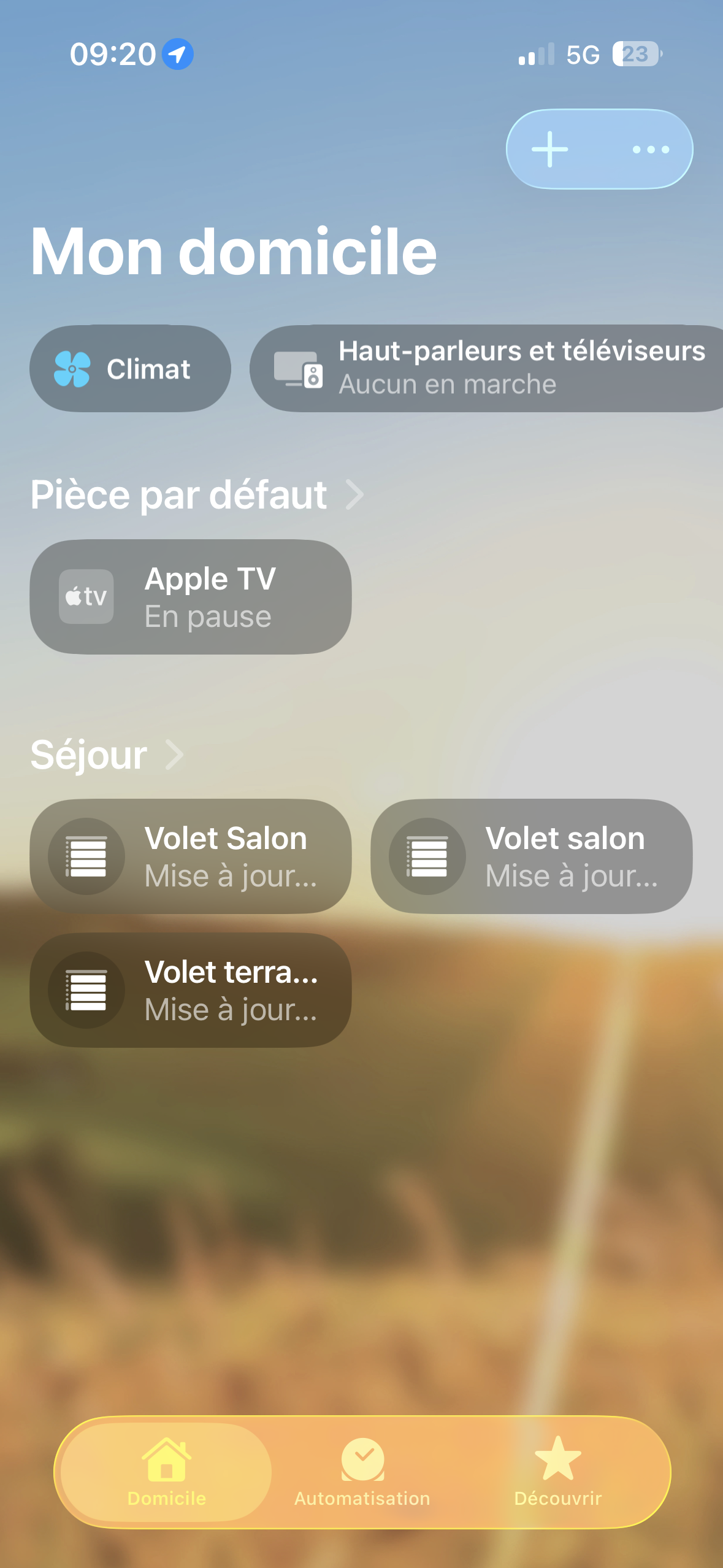Screen dimensions: 723x1568
Task: Open the Climat category chip
Action: point(130,369)
